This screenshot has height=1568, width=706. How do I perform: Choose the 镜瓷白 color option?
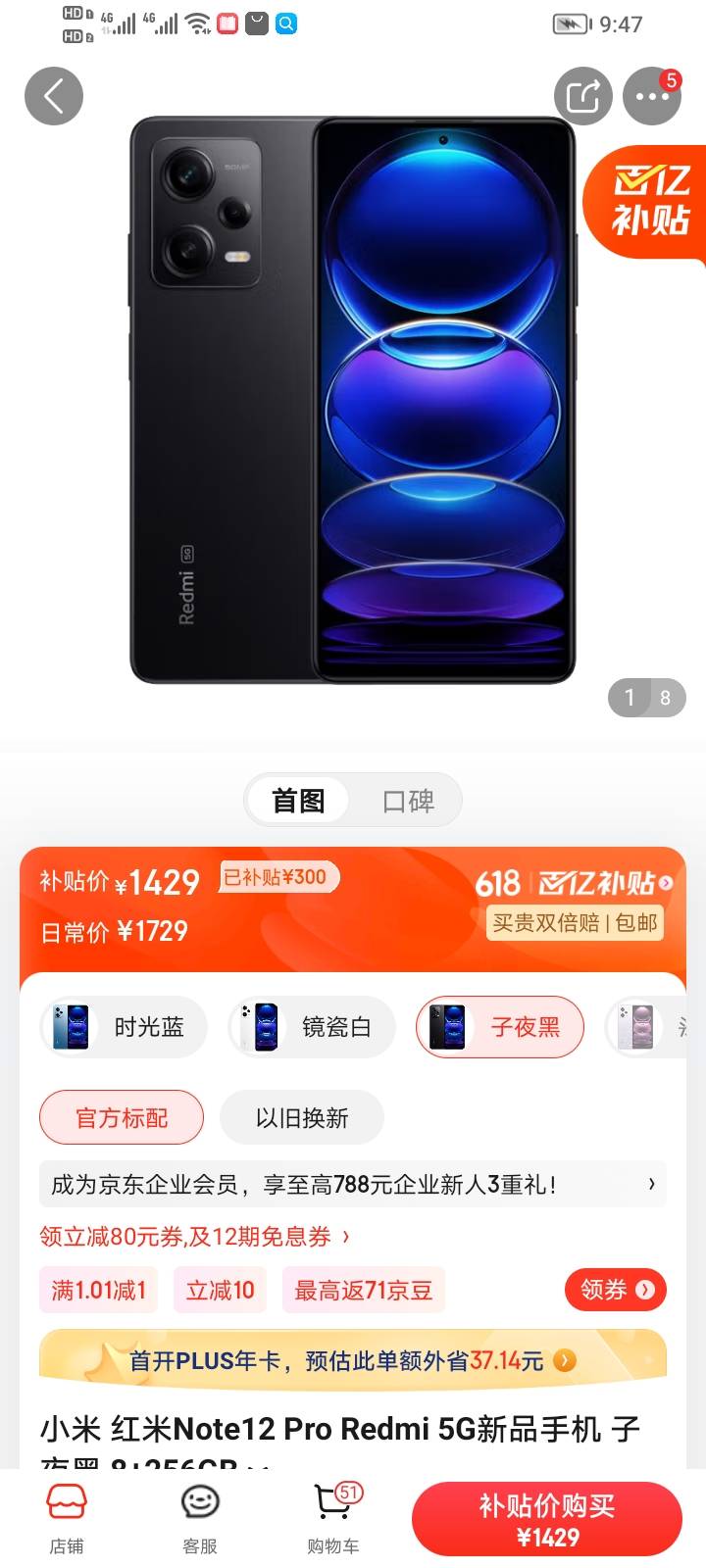pos(311,1027)
